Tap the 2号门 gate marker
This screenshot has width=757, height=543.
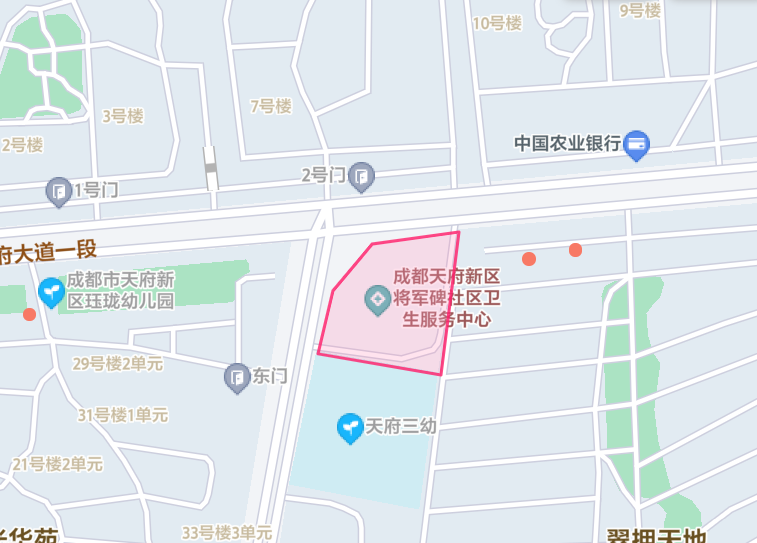point(362,177)
